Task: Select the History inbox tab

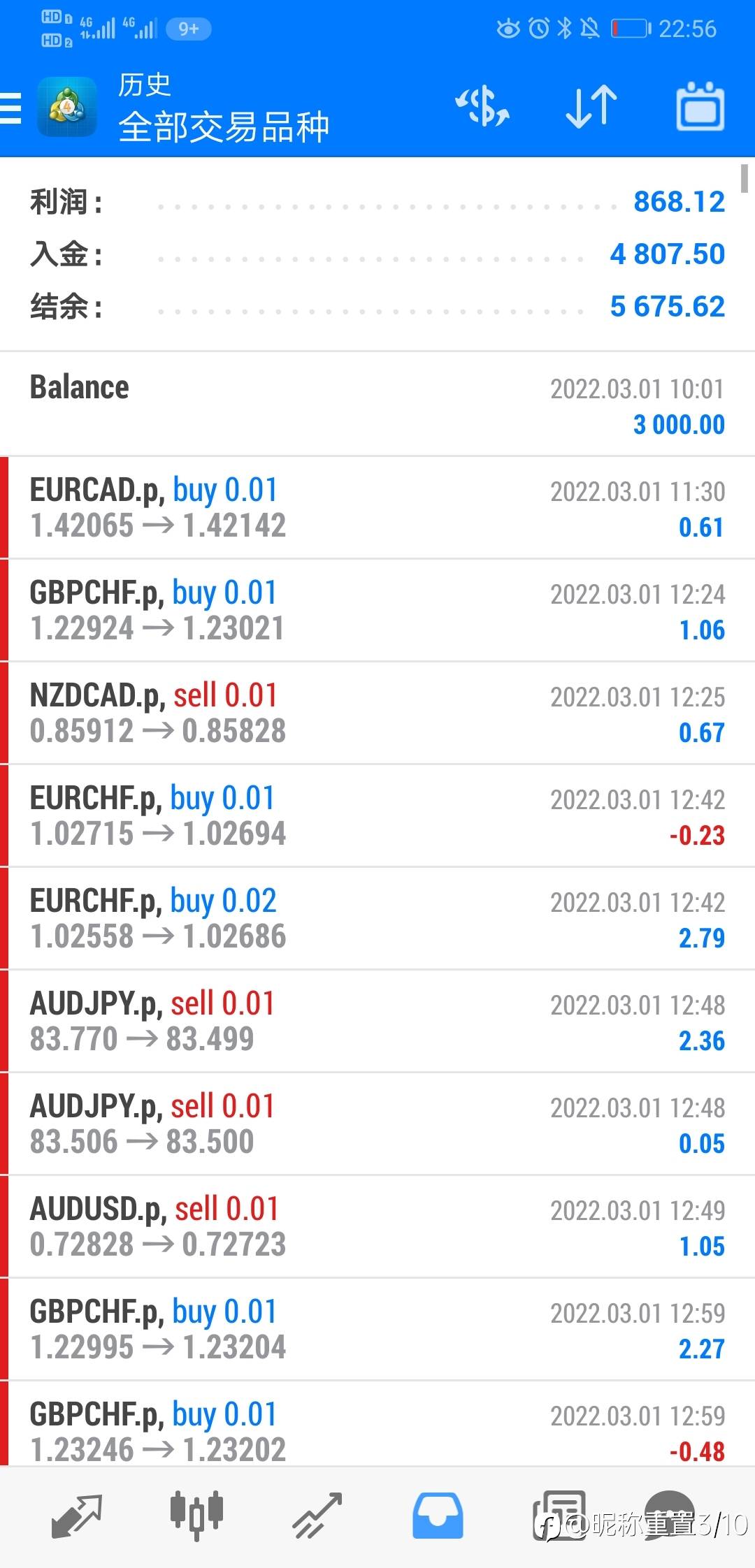Action: pyautogui.click(x=438, y=1516)
